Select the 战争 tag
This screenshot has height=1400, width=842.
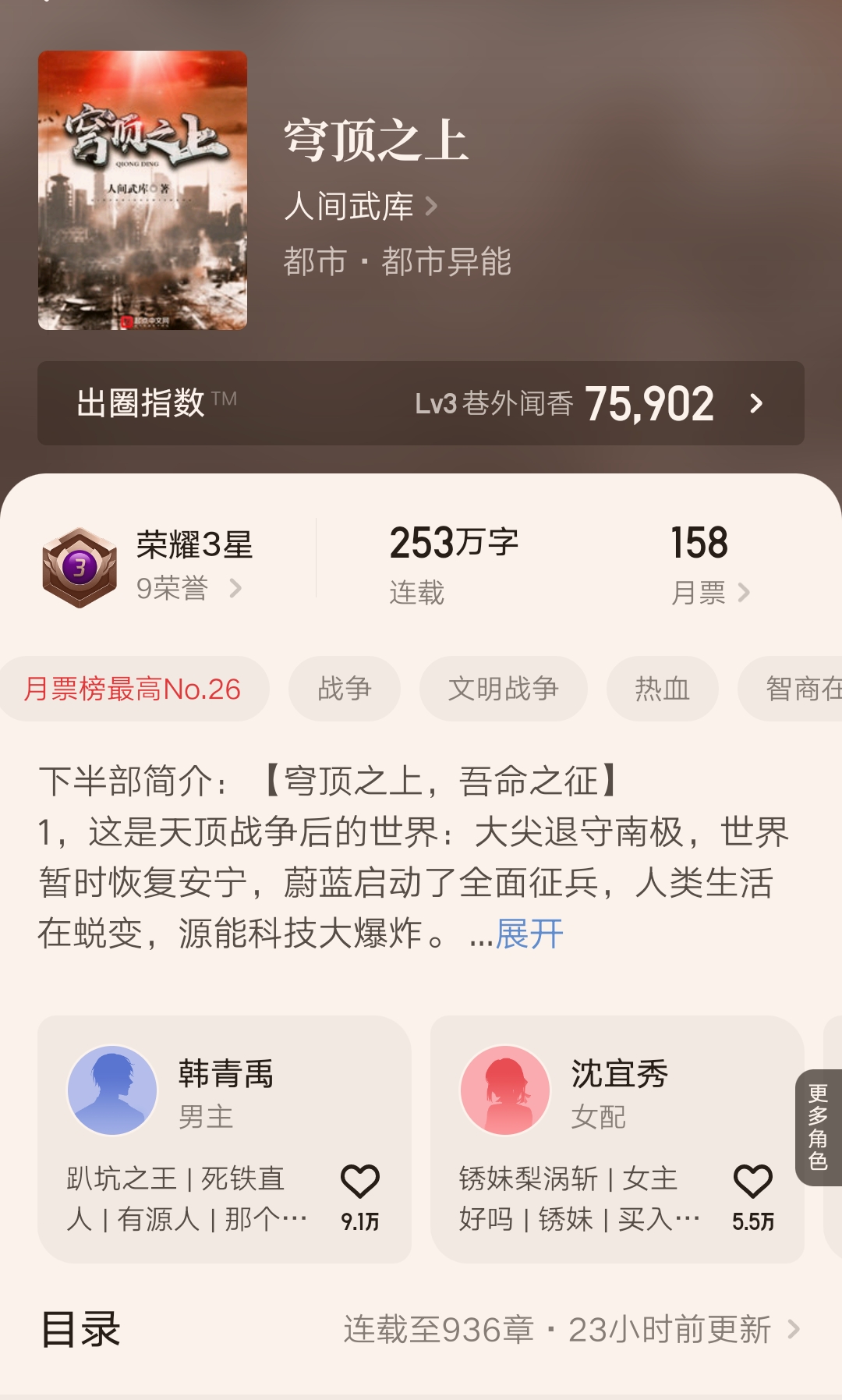(x=344, y=688)
